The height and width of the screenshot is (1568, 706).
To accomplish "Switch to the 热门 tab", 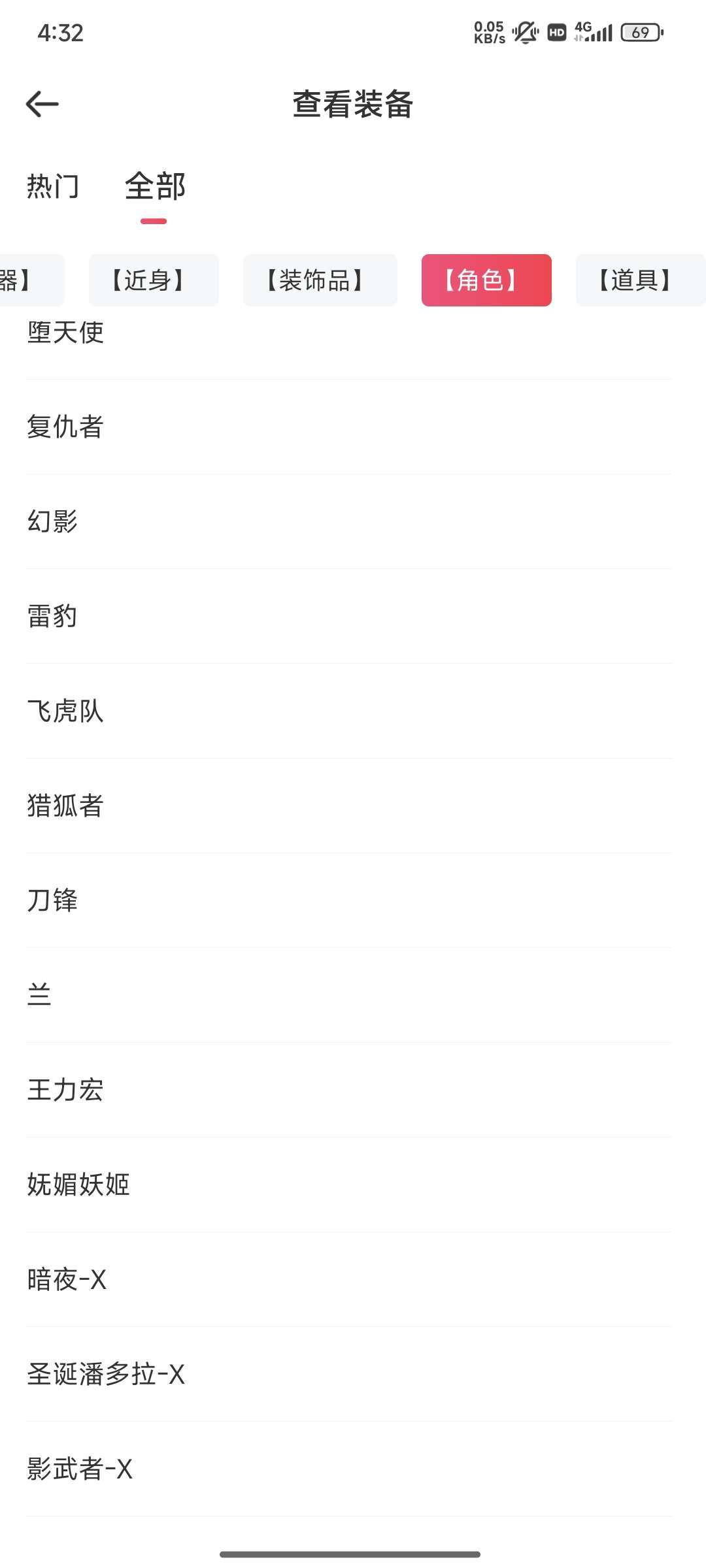I will (x=53, y=186).
